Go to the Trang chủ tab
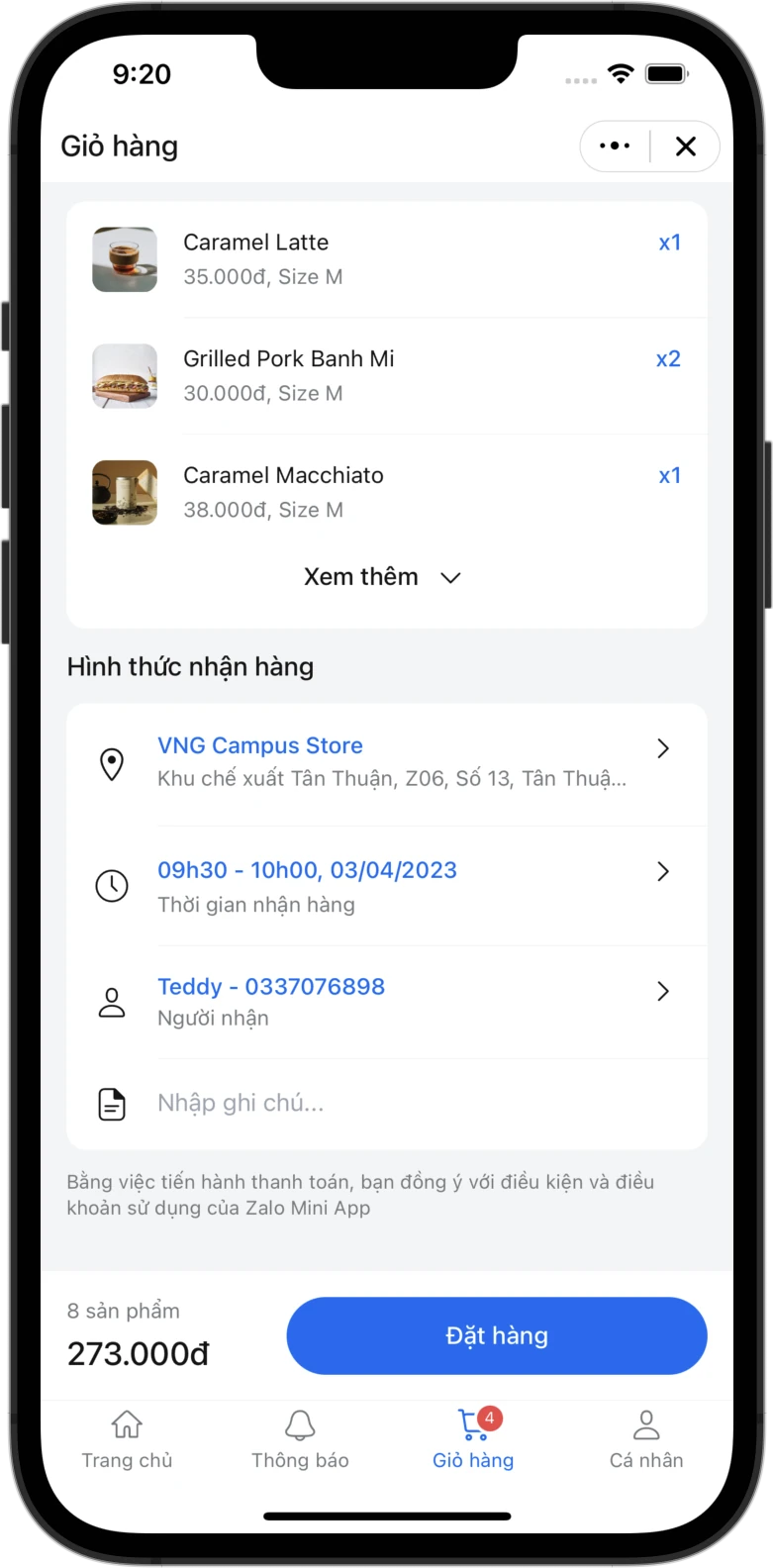 coord(127,1439)
